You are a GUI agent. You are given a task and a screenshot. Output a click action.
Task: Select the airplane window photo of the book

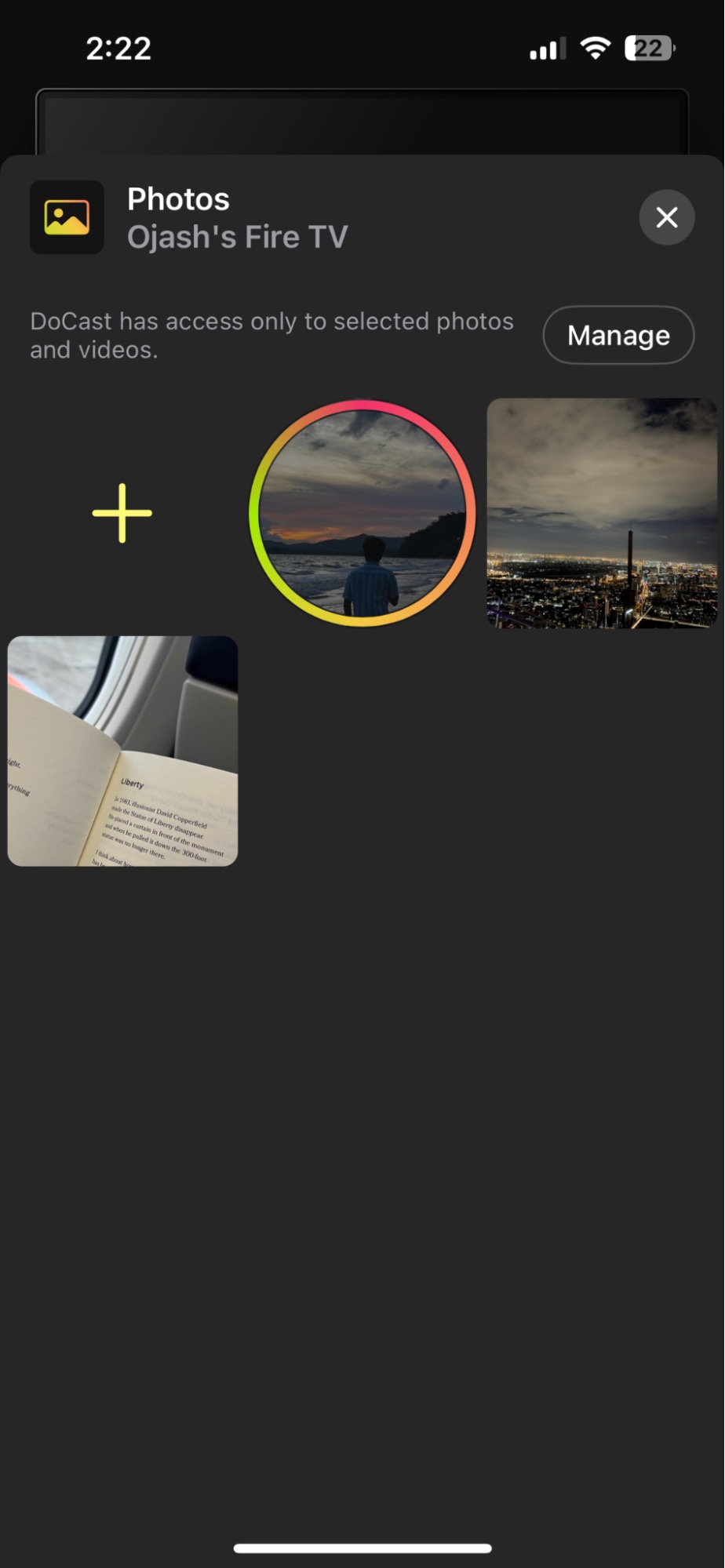click(122, 749)
